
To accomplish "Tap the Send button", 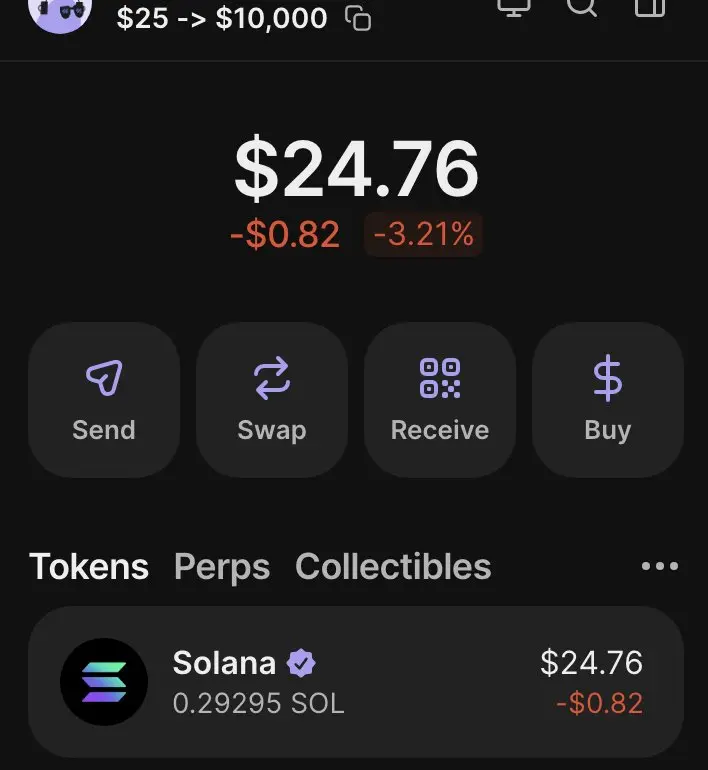I will point(104,399).
